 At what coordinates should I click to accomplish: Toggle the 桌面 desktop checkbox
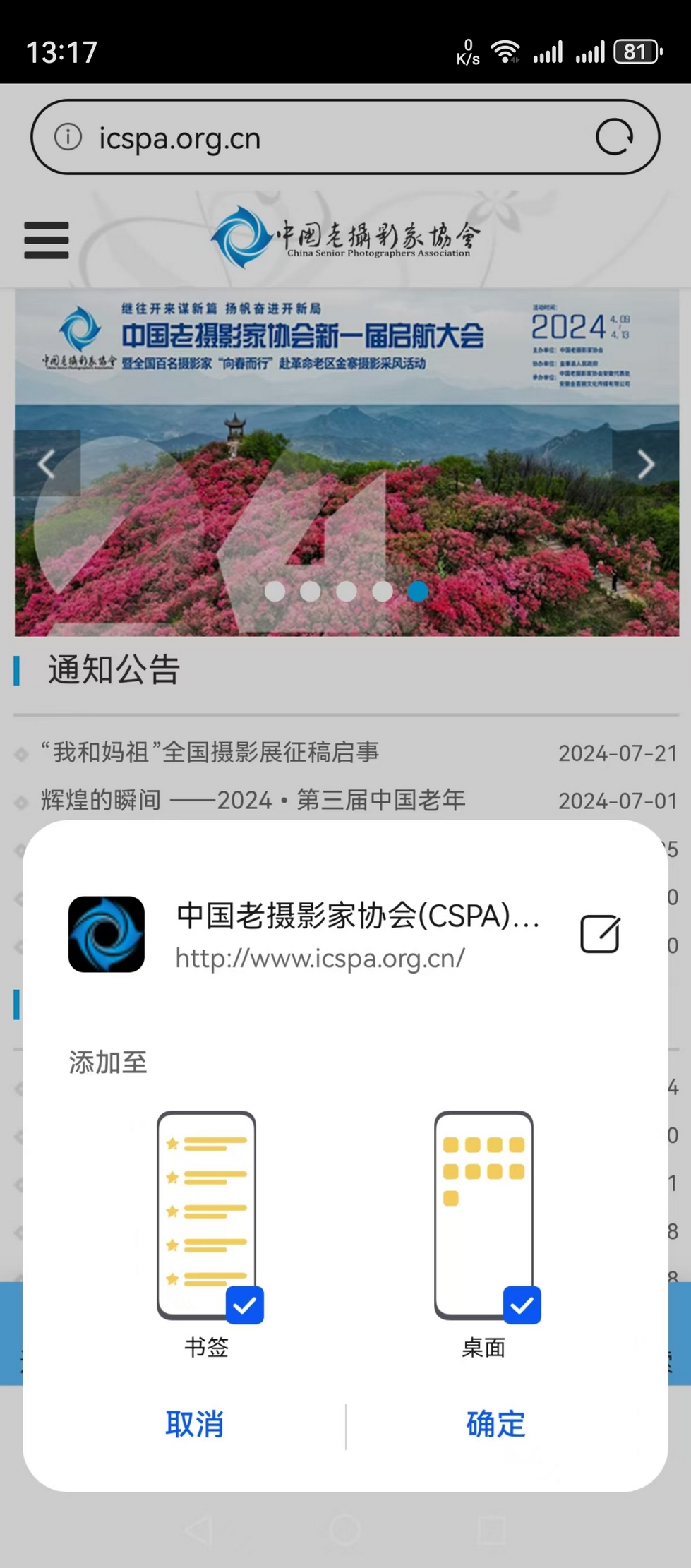[x=522, y=1305]
